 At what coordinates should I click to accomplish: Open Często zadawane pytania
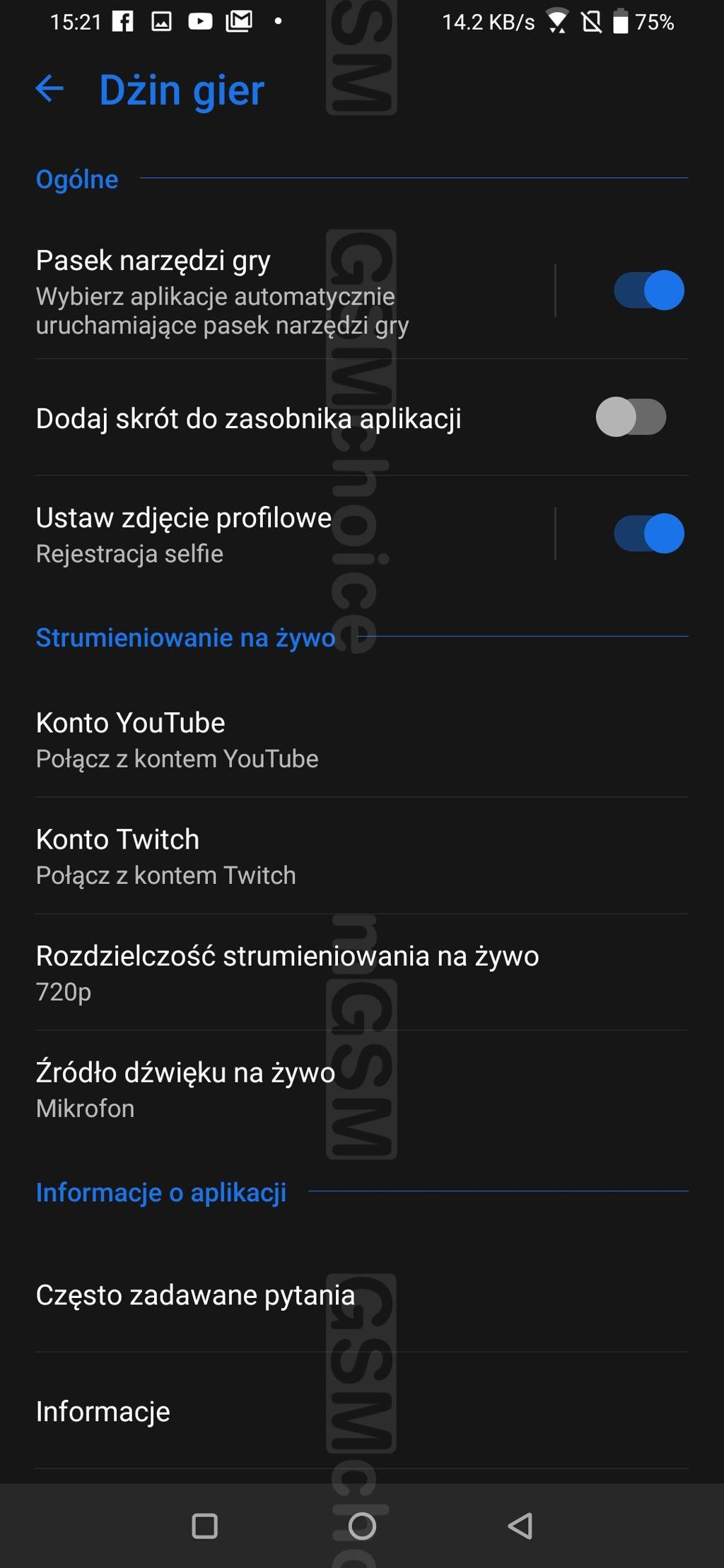[x=362, y=1295]
